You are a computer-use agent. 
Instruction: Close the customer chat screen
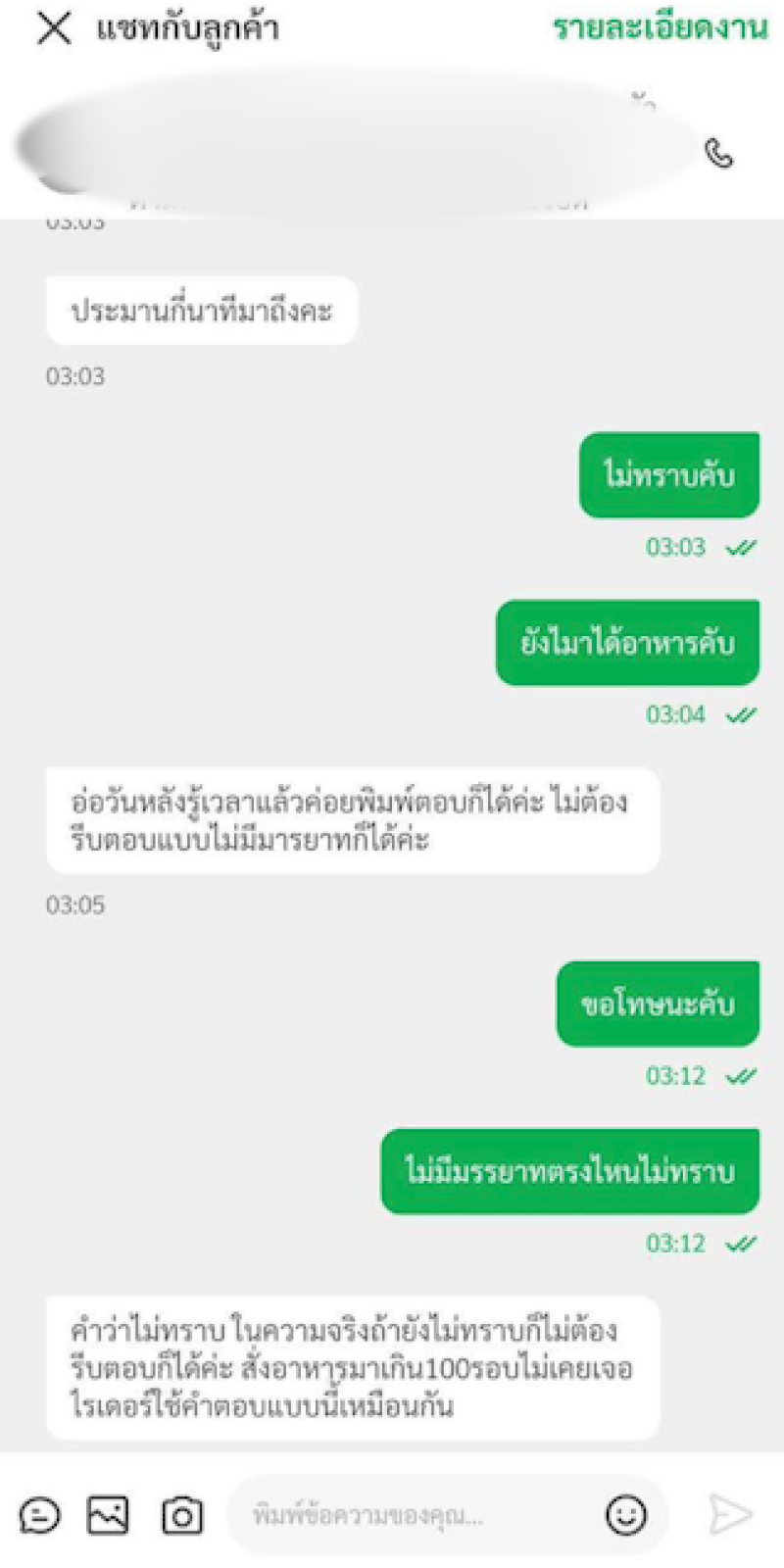tap(54, 27)
